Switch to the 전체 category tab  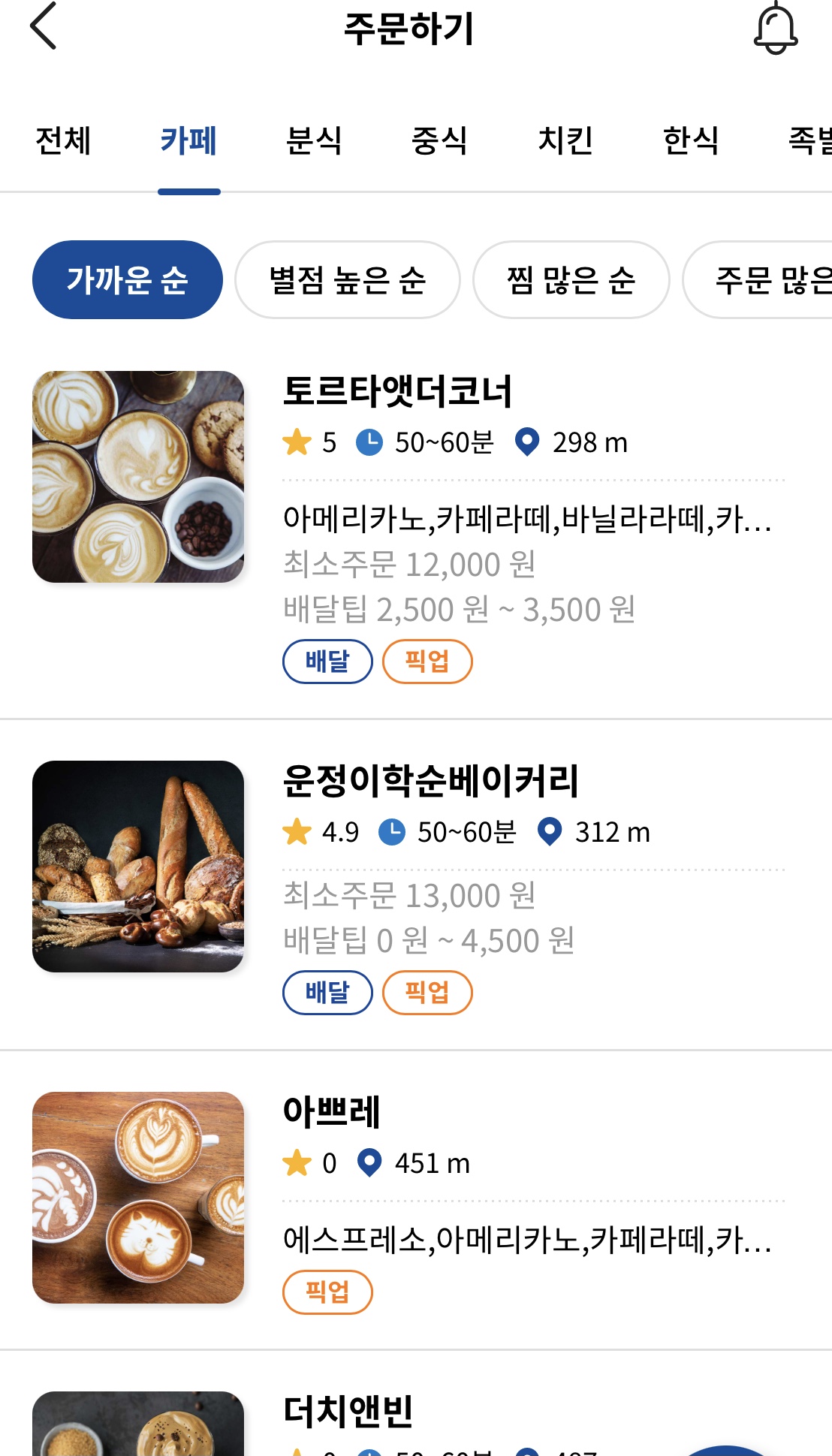pos(63,140)
